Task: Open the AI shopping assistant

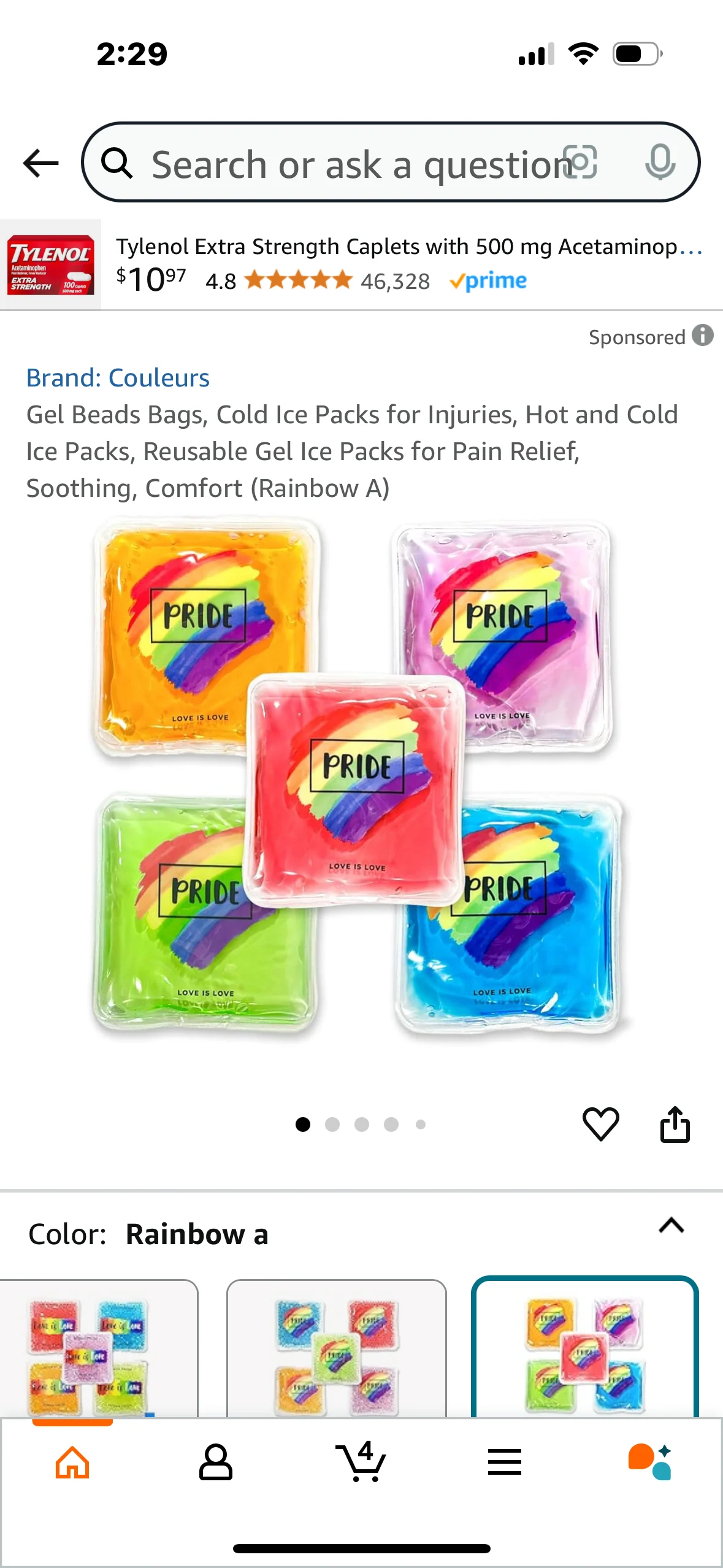Action: pyautogui.click(x=649, y=1462)
